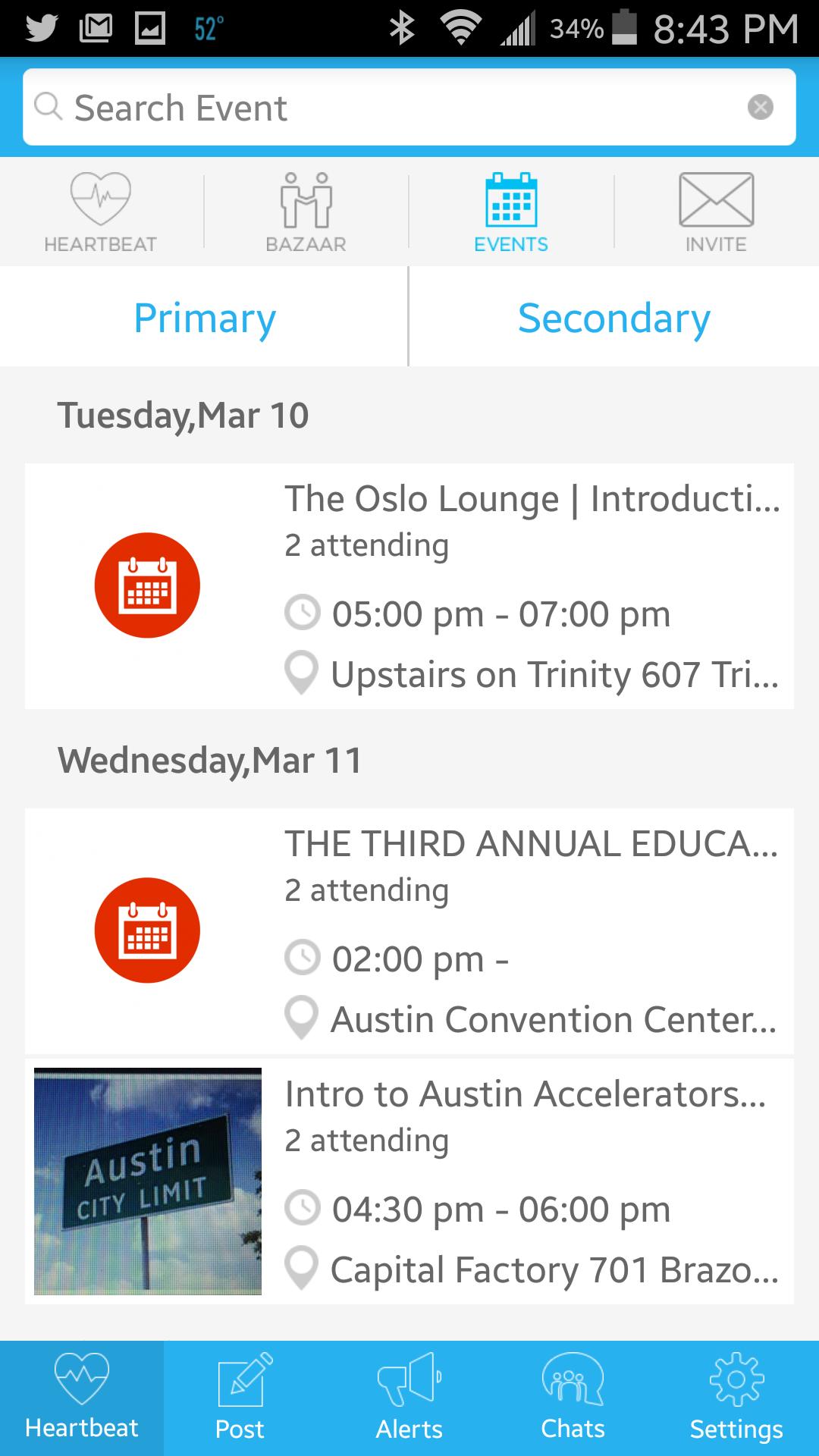Show Primary events
The image size is (819, 1456).
click(204, 317)
